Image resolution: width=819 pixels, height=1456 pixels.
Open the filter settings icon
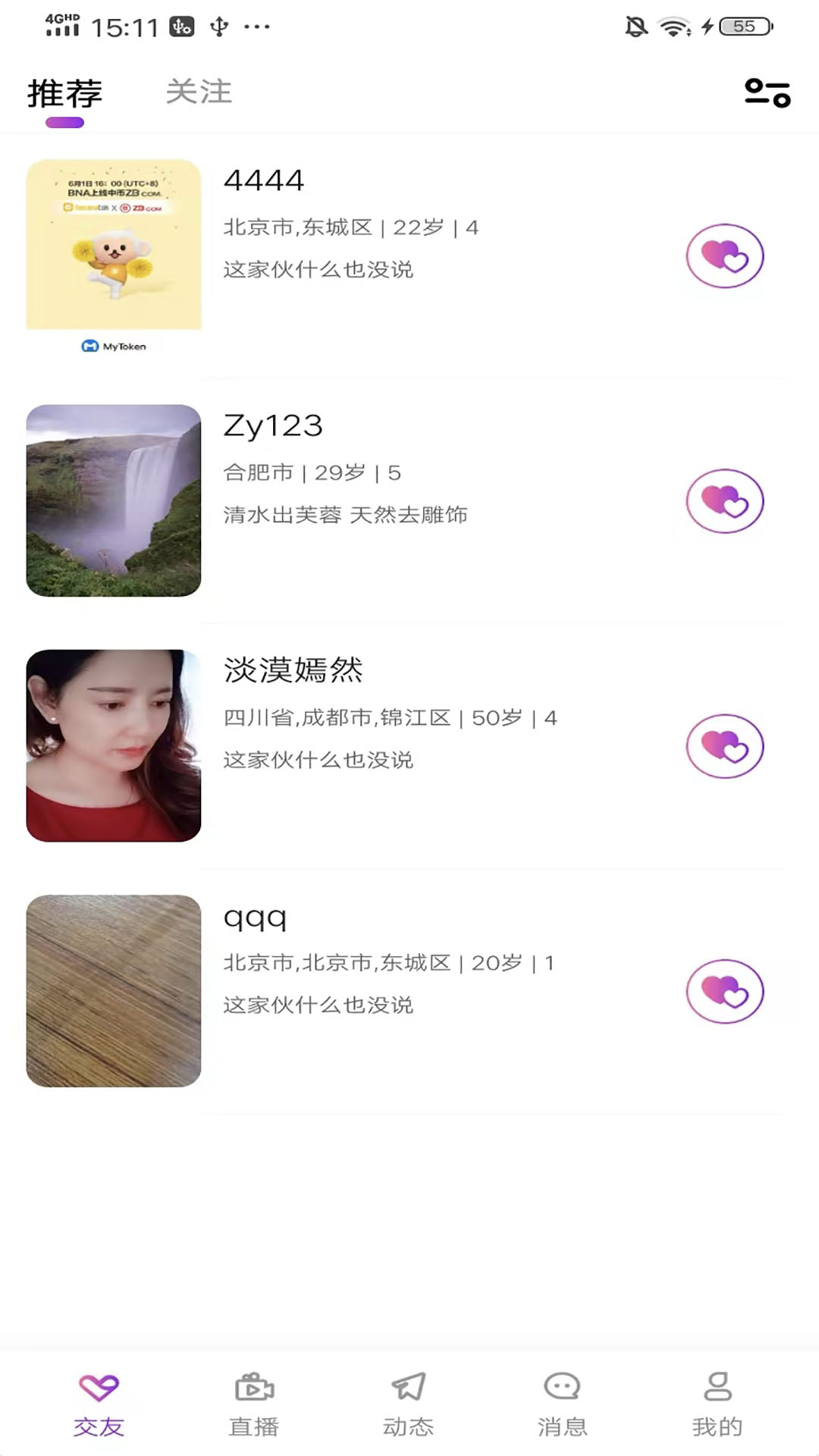point(767,93)
